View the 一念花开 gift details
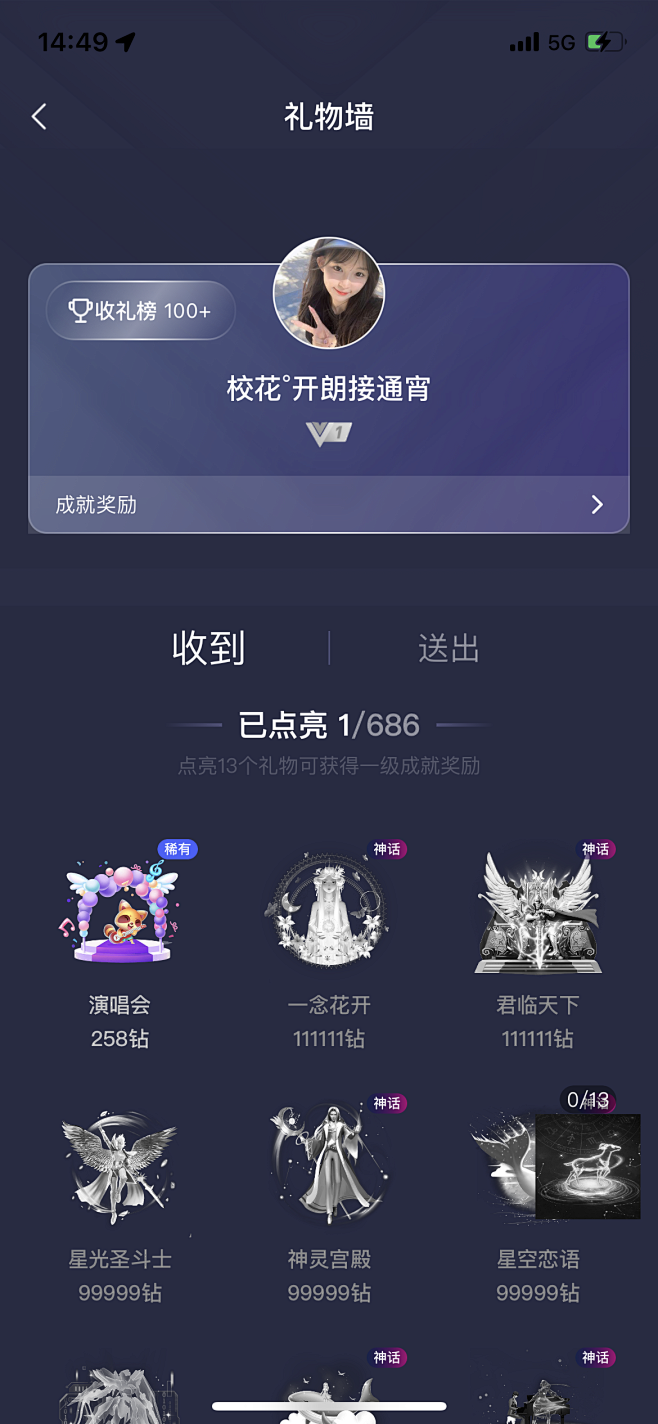This screenshot has height=1424, width=658. click(329, 944)
